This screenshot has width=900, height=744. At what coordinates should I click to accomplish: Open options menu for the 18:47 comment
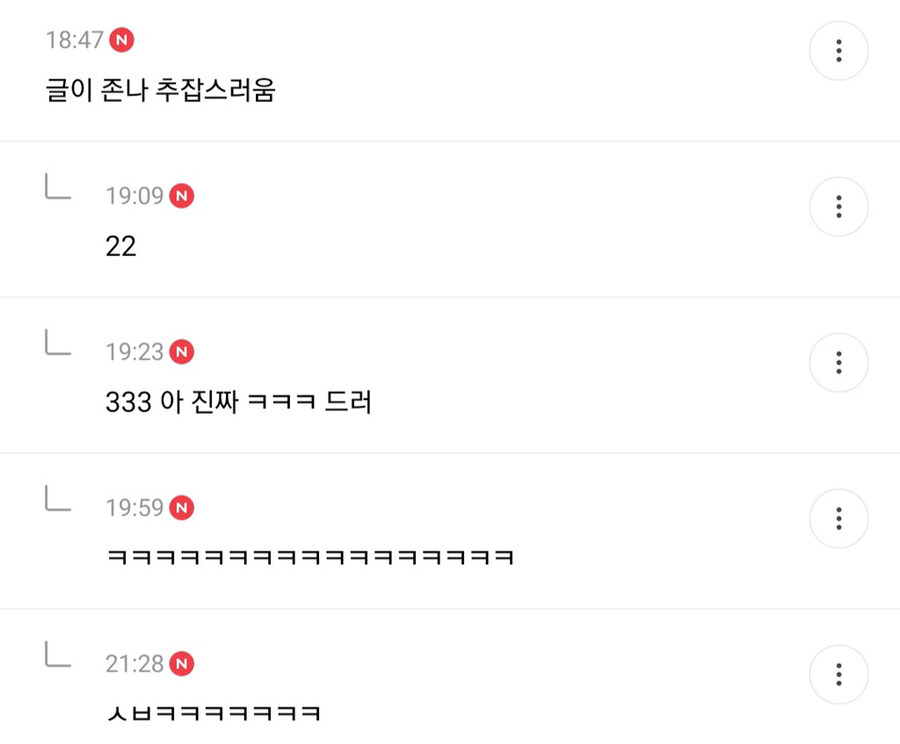pyautogui.click(x=838, y=50)
